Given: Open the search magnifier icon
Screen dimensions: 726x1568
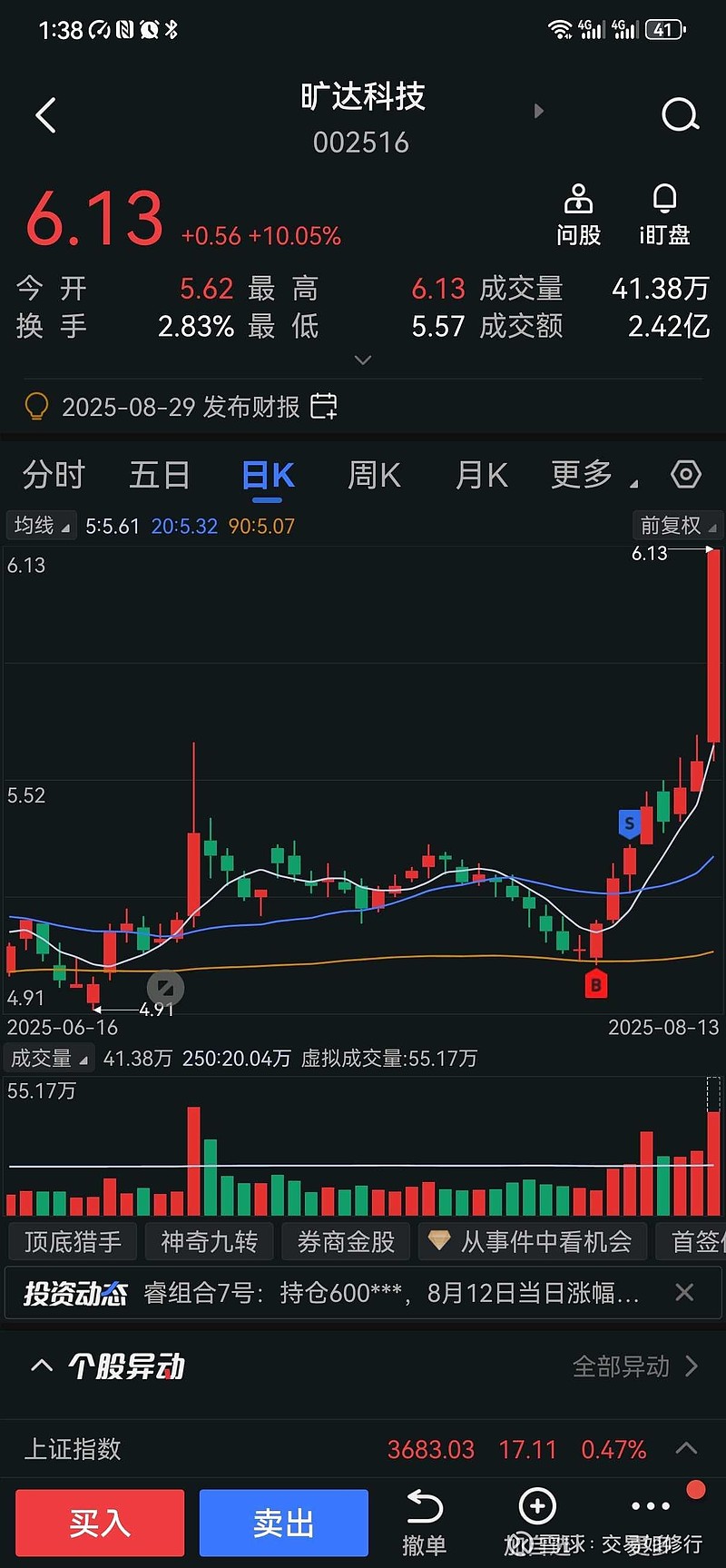Looking at the screenshot, I should coord(680,115).
